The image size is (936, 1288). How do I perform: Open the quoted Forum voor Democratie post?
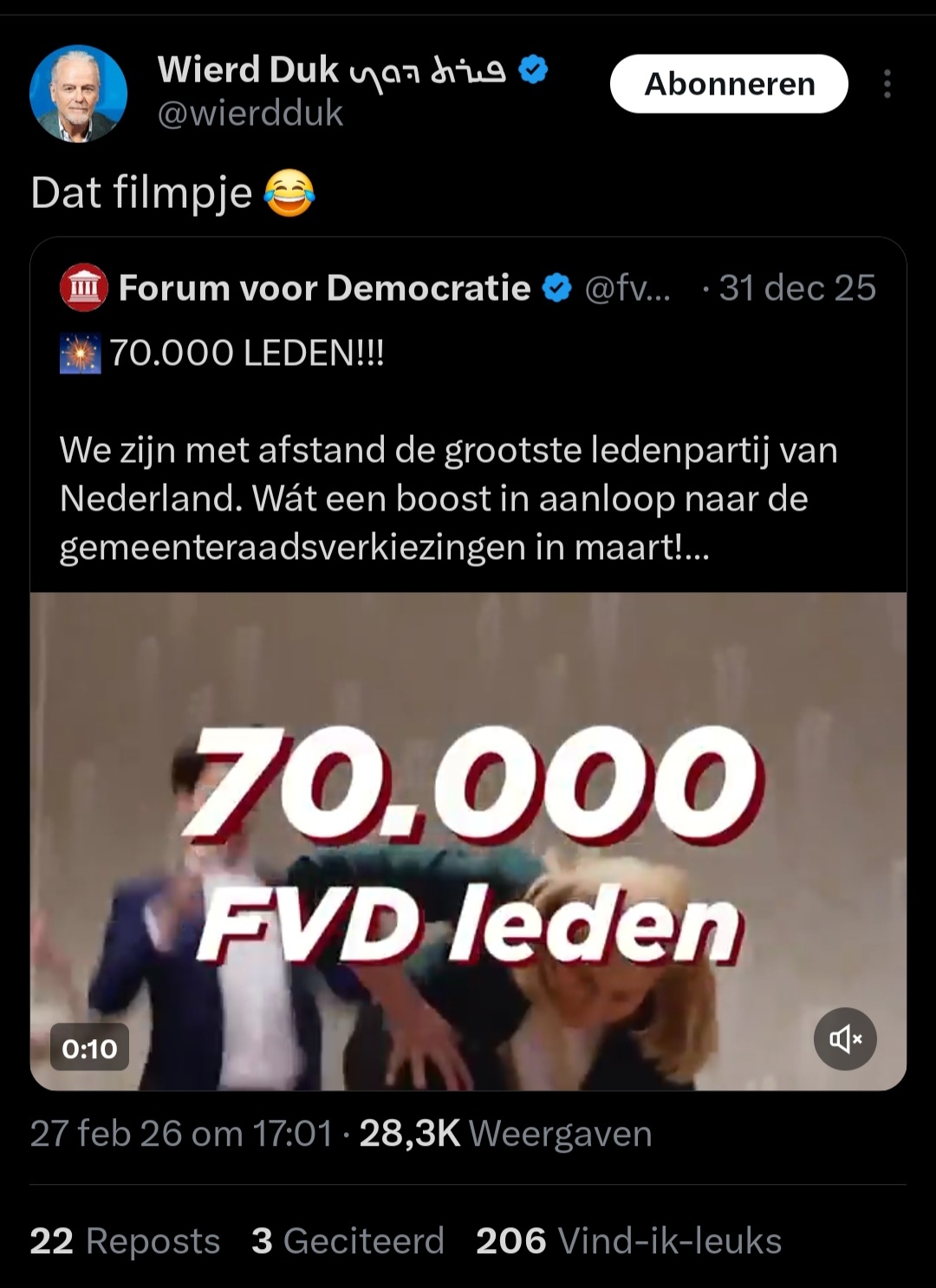(468, 451)
